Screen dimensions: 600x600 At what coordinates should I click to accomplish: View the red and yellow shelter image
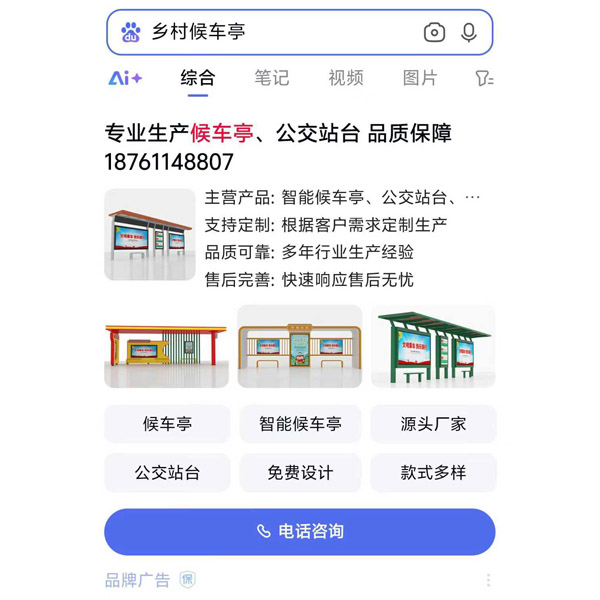point(166,346)
